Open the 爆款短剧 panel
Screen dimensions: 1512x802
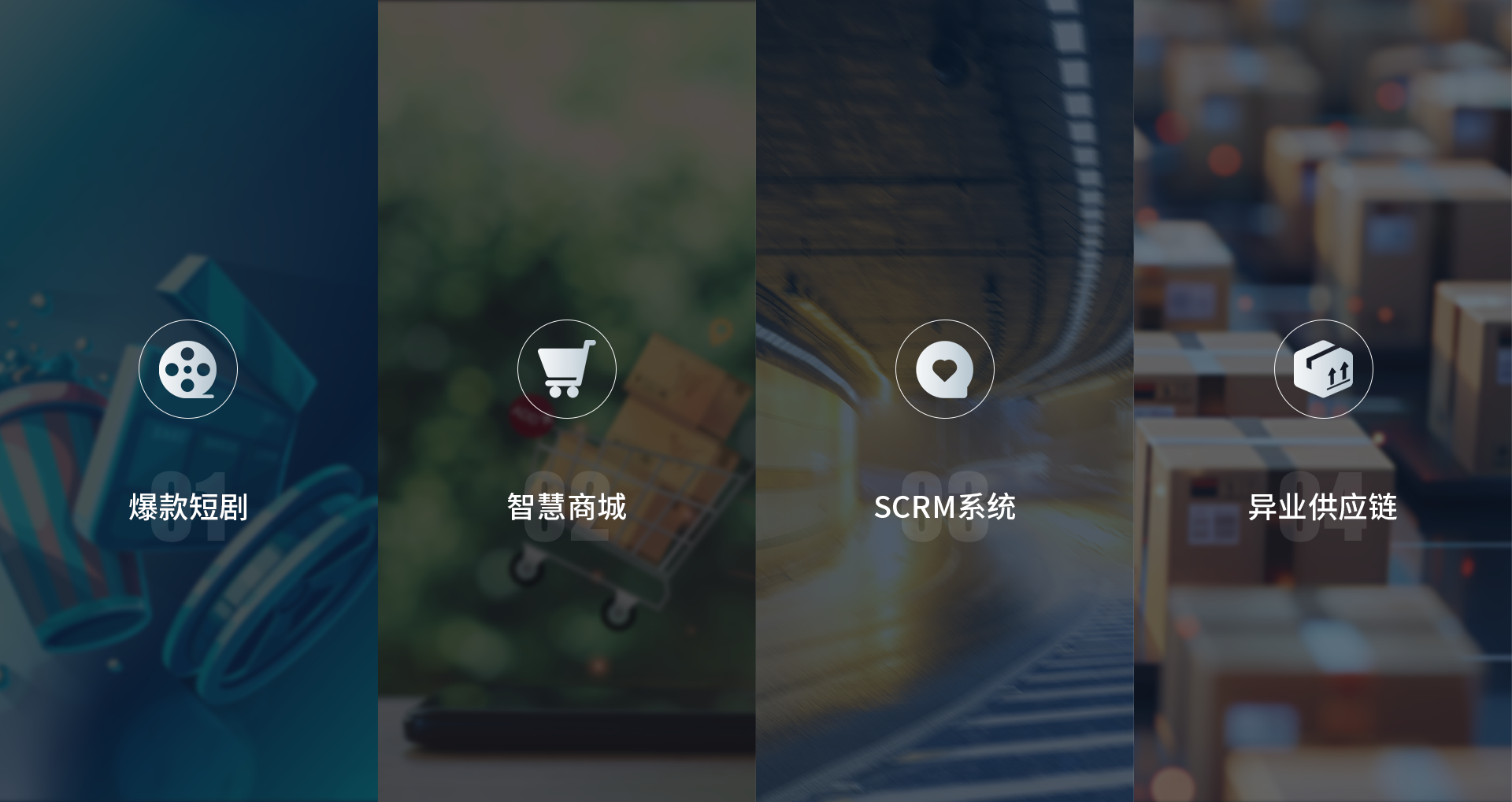coord(188,507)
